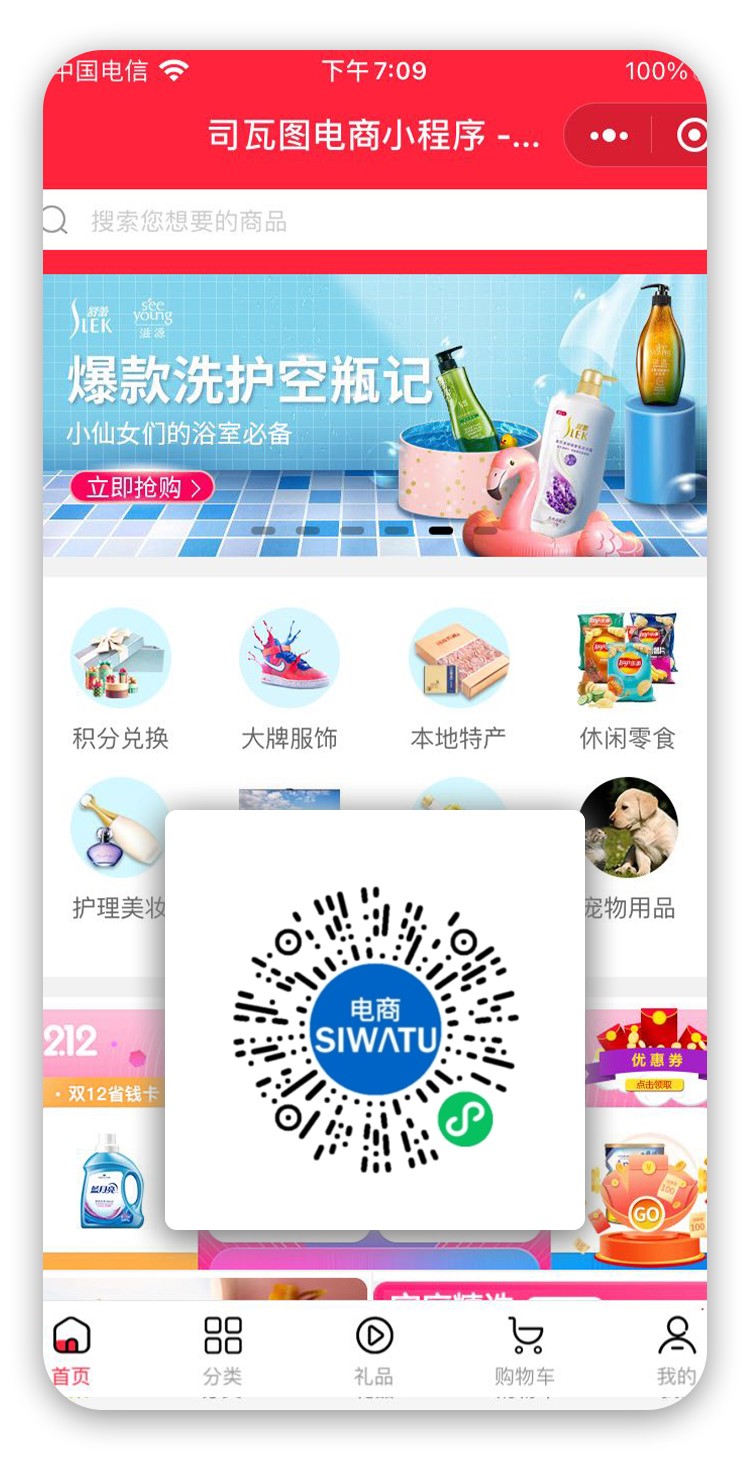Select the 分类 categories grid icon

tap(222, 1335)
